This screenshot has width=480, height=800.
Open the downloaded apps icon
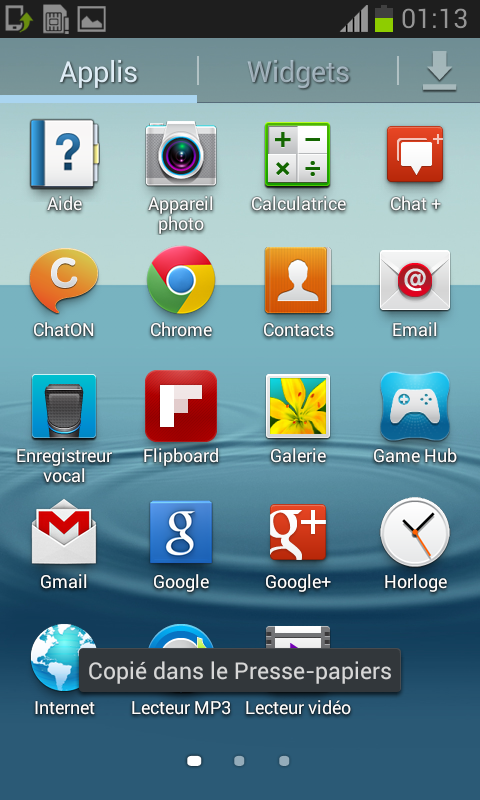coord(439,71)
